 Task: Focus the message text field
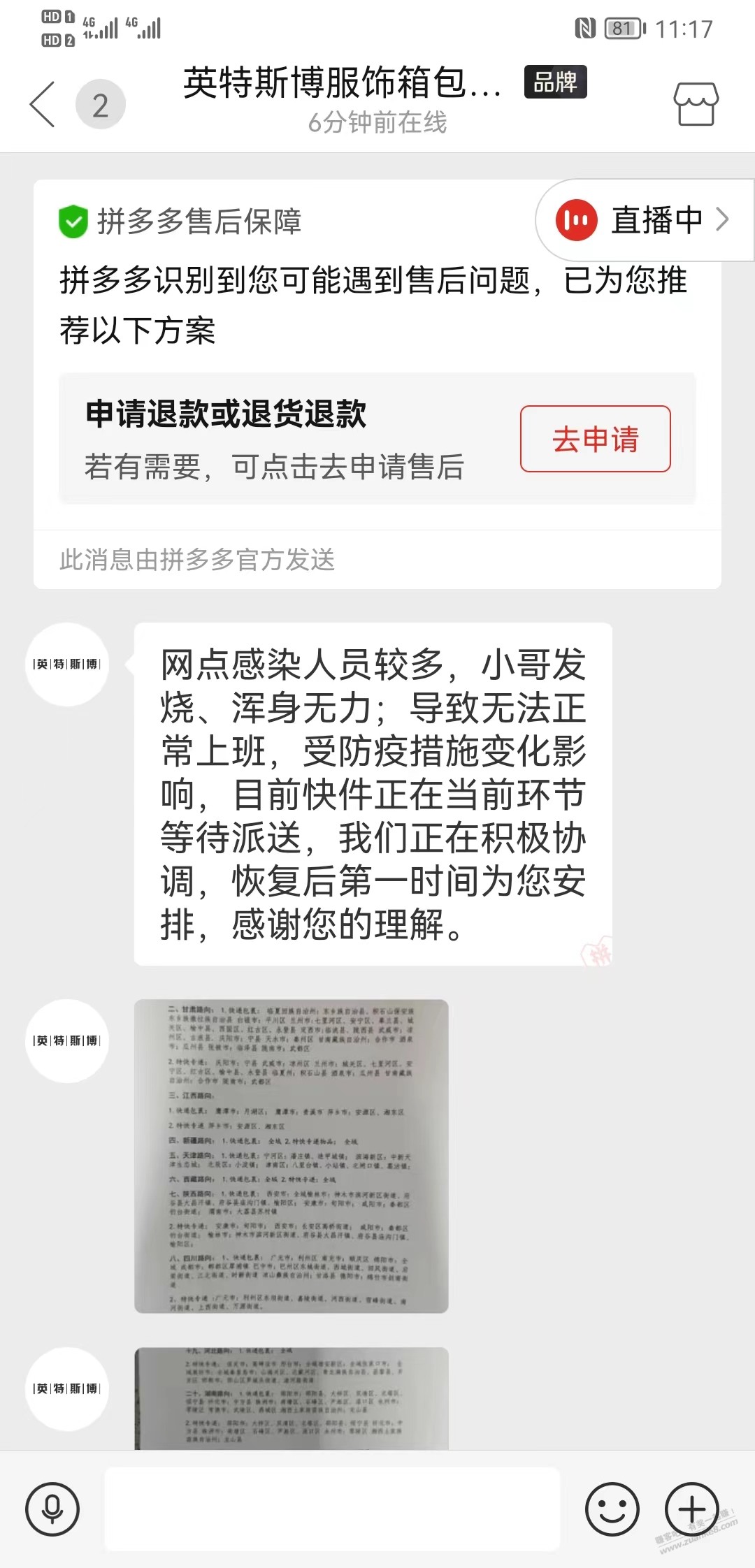(x=332, y=1509)
